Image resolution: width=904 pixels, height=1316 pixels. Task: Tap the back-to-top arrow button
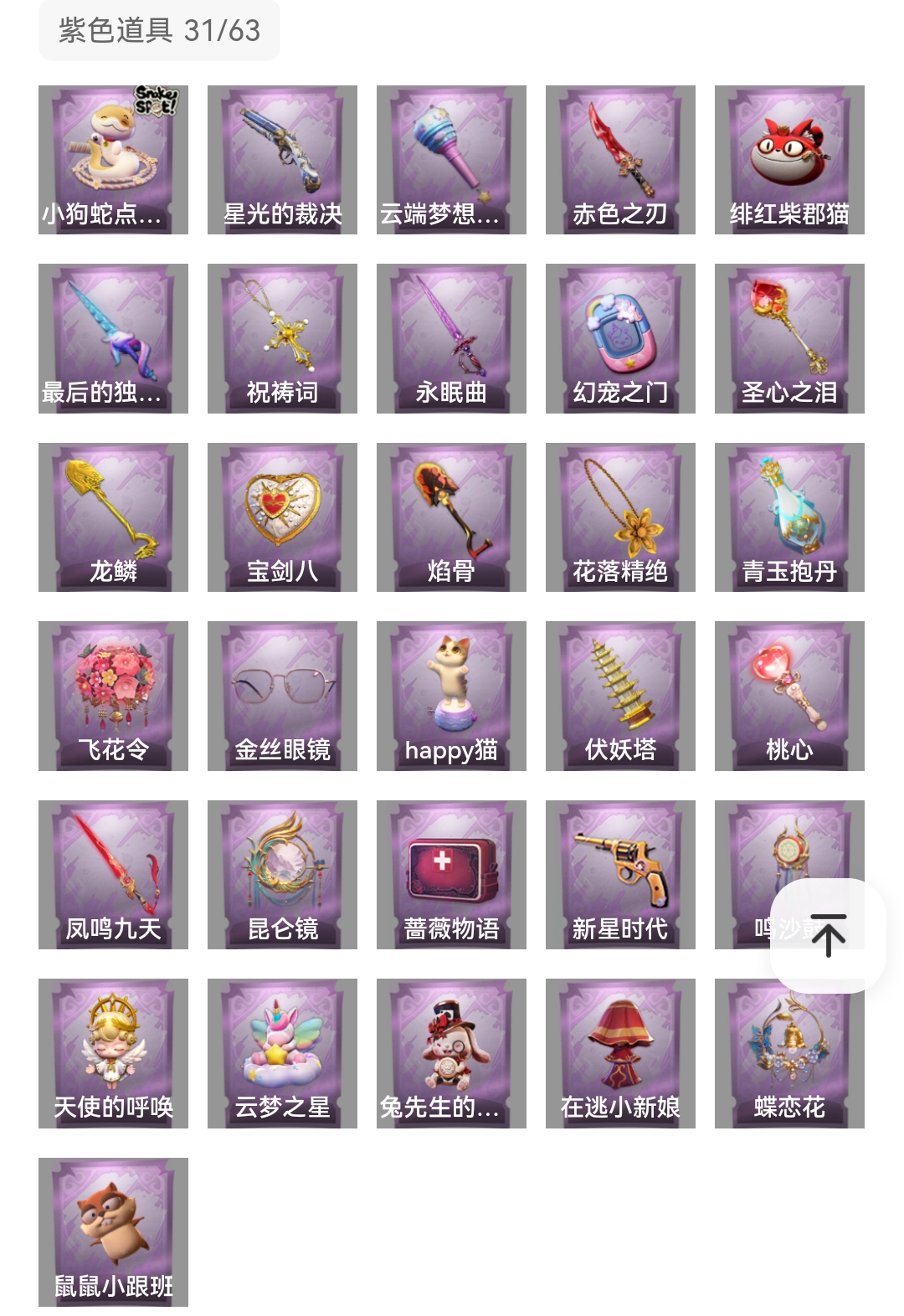(828, 935)
